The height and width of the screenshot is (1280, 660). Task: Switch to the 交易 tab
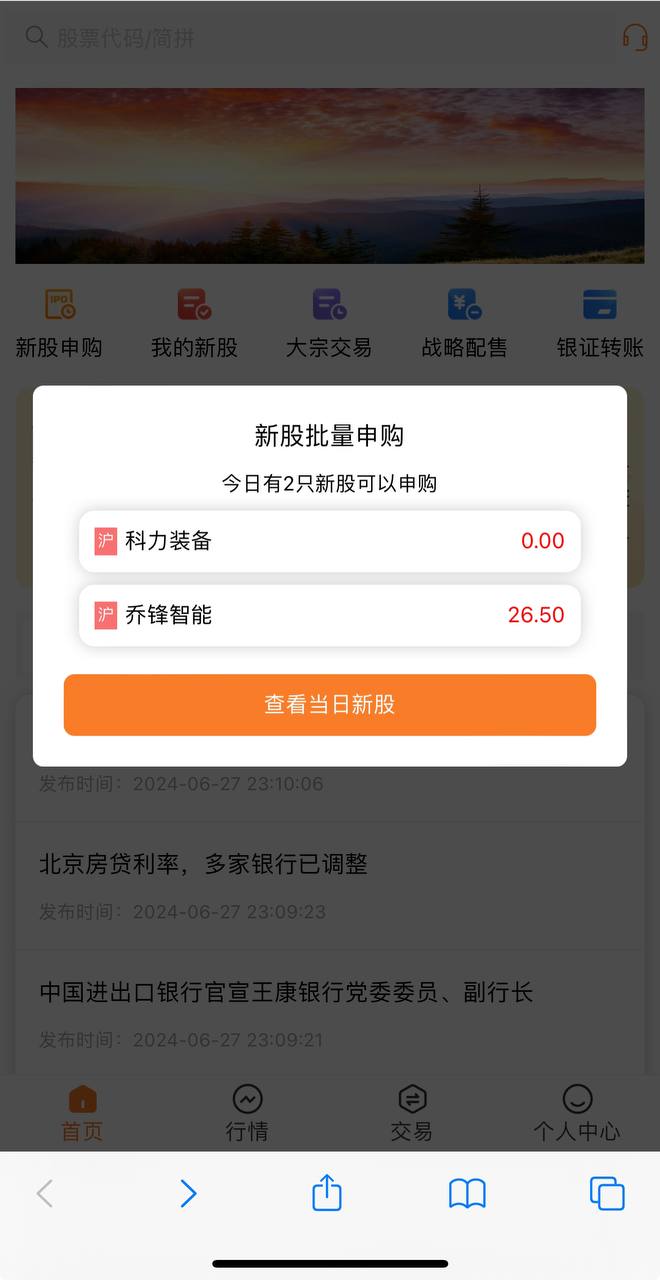[412, 1114]
